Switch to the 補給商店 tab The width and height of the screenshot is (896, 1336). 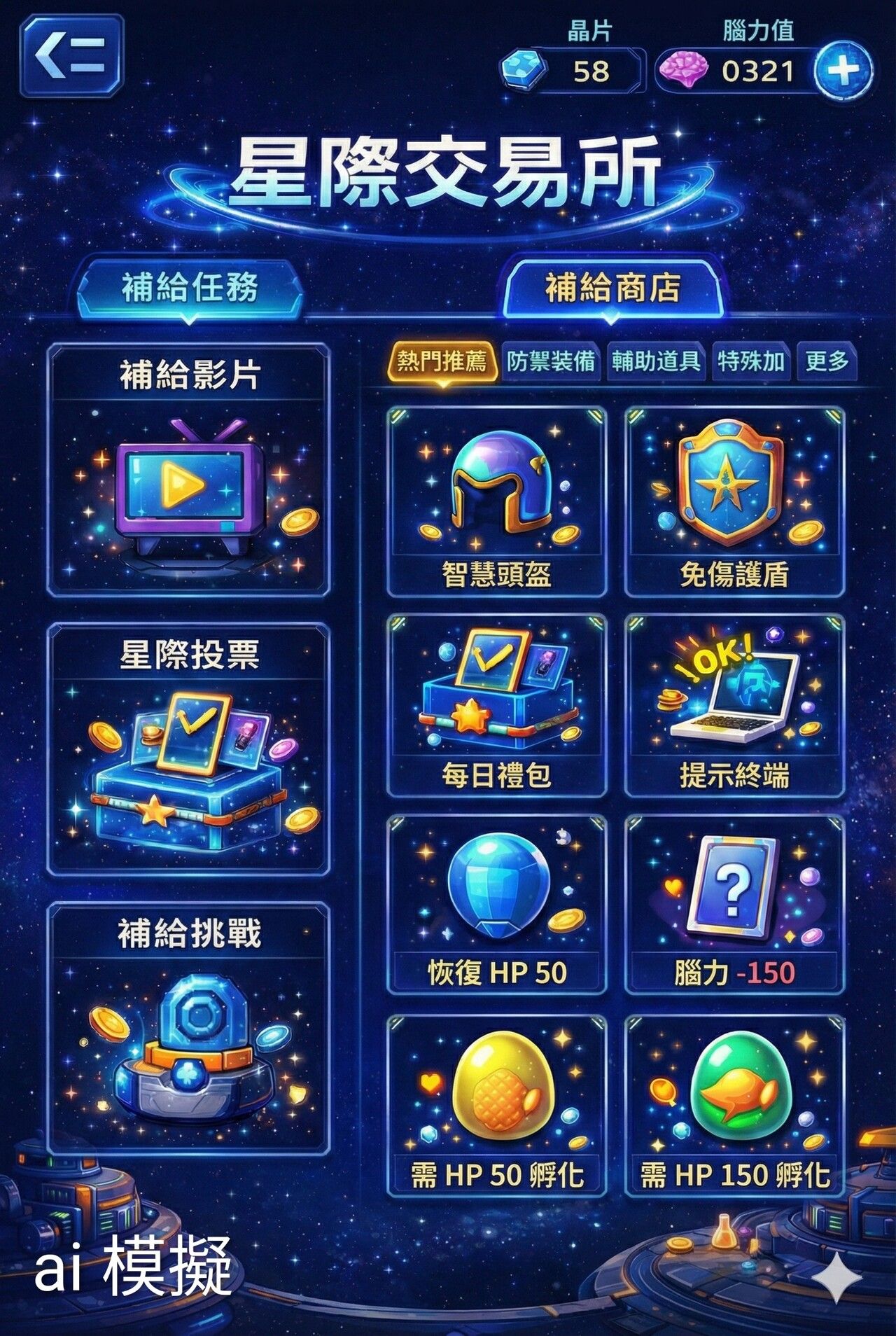[x=612, y=288]
